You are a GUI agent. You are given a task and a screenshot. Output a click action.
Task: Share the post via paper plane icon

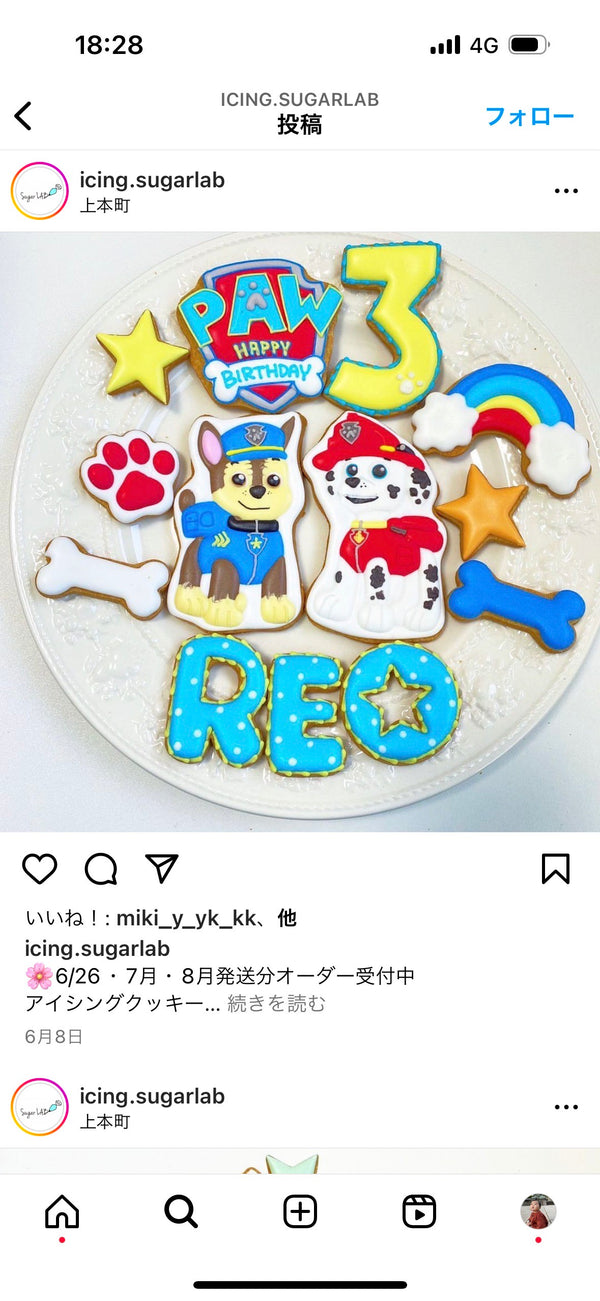pyautogui.click(x=162, y=868)
